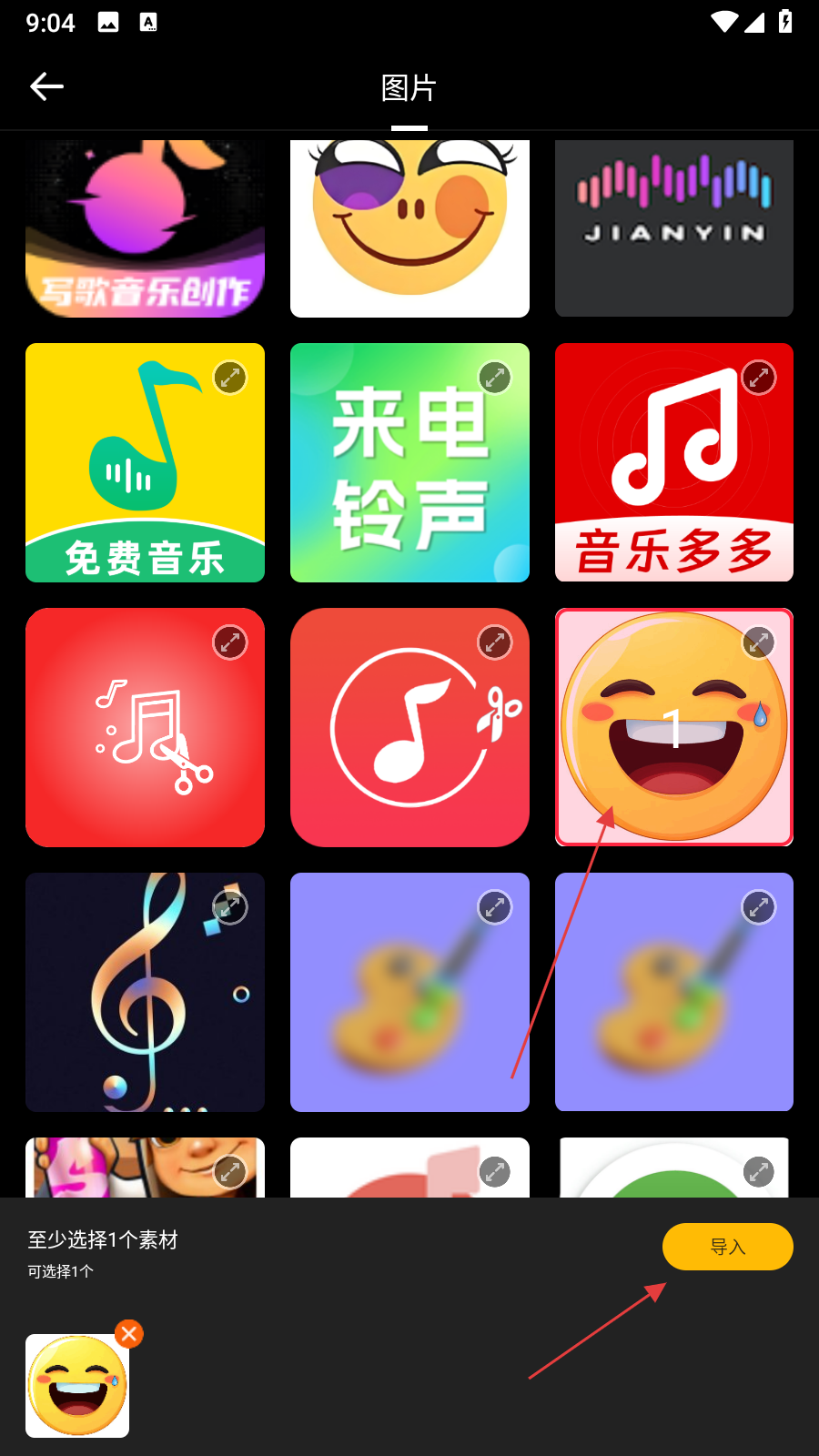Go back using the top-left arrow

[46, 86]
